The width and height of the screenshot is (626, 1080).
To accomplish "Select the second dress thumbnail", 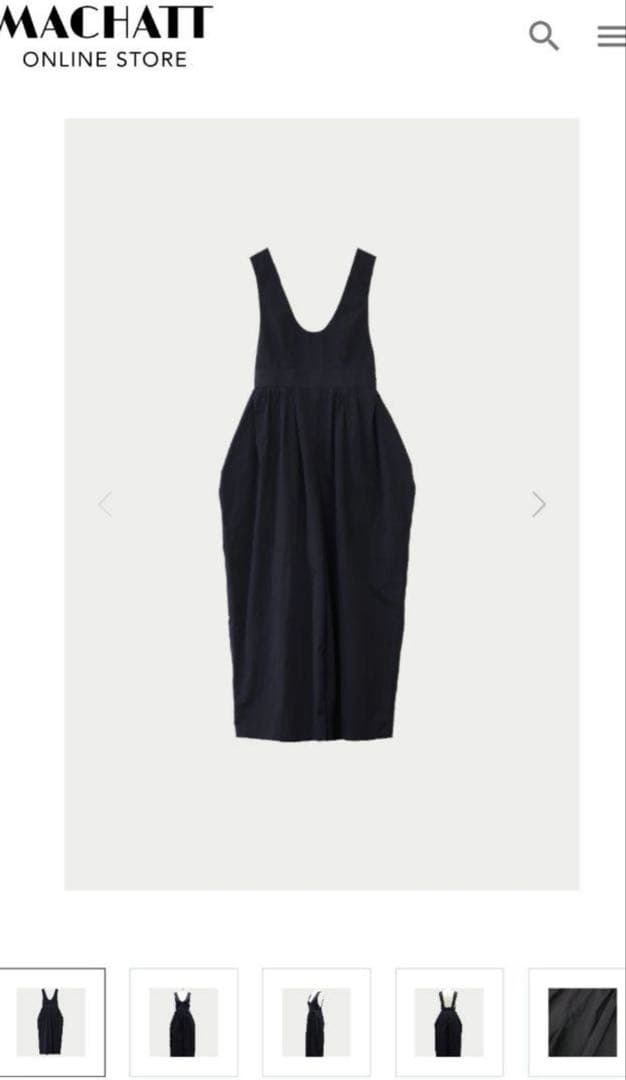I will click(183, 1021).
